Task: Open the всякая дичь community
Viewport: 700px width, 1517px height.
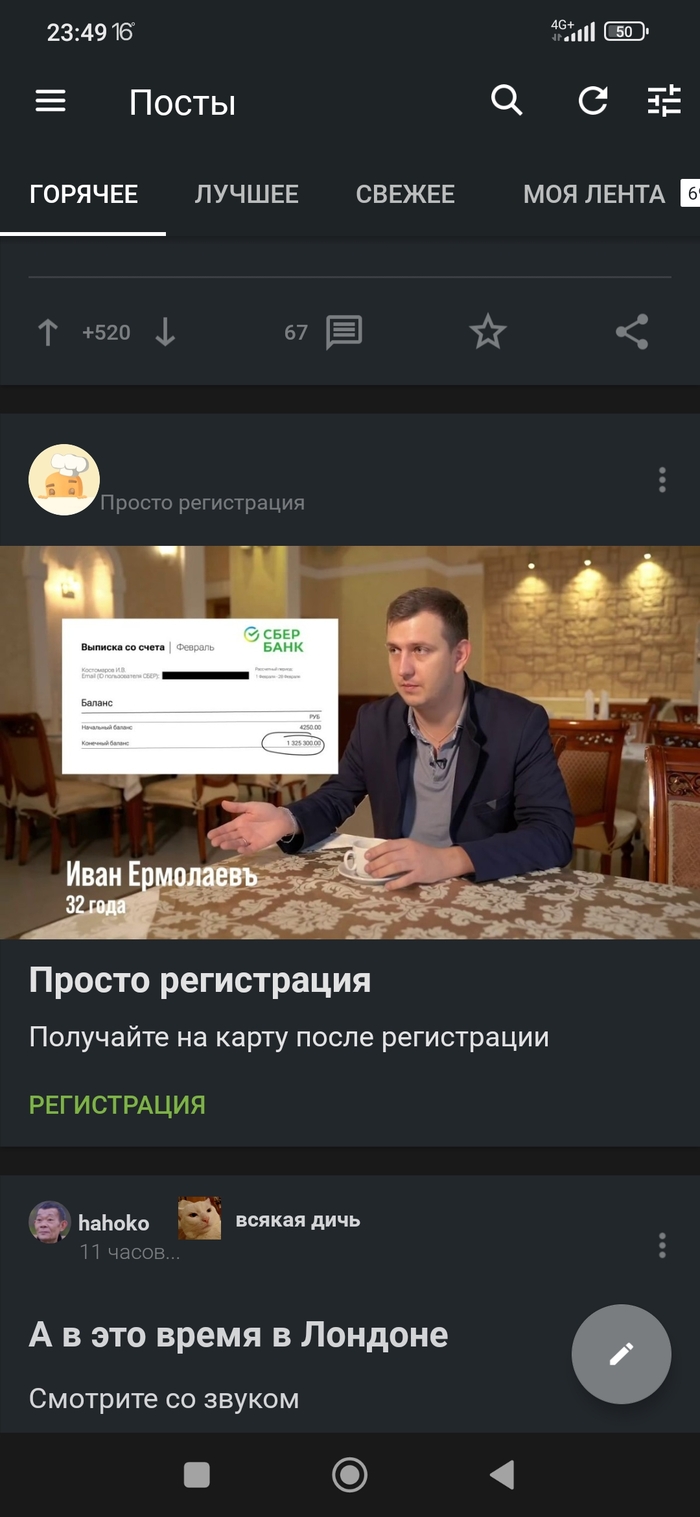Action: click(297, 1220)
